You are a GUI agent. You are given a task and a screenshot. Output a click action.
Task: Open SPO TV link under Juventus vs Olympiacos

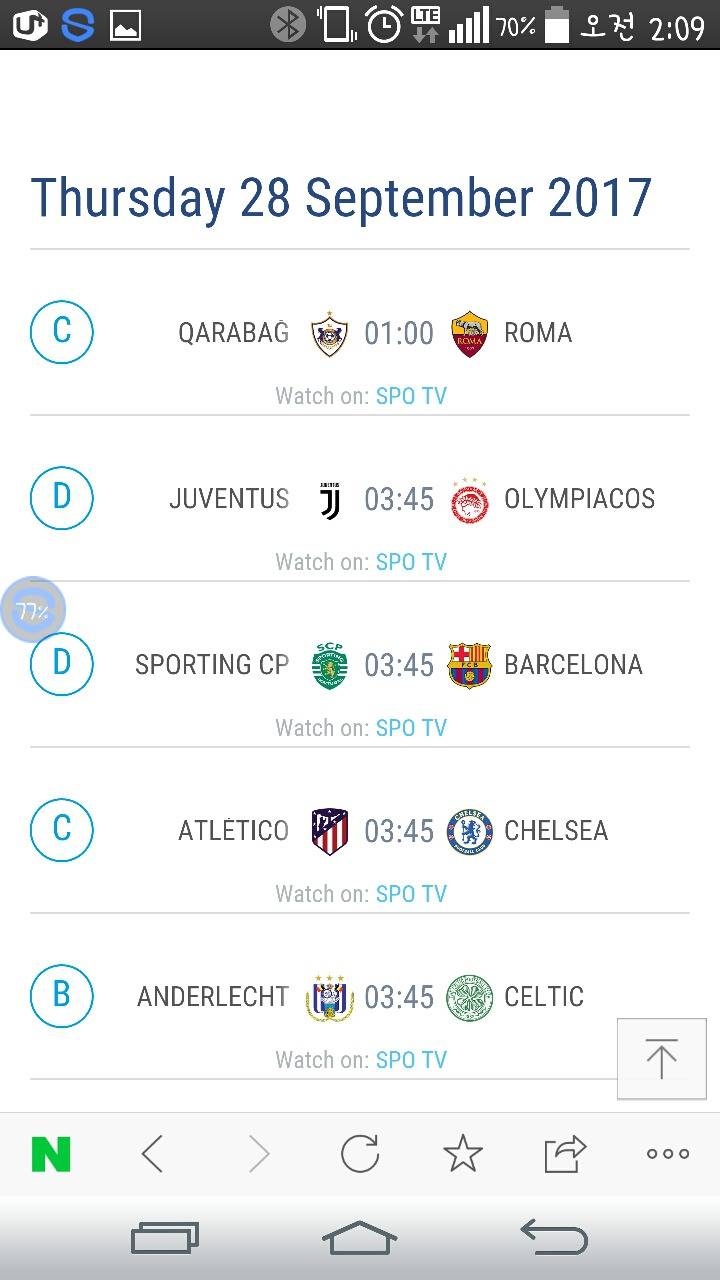[x=411, y=562]
